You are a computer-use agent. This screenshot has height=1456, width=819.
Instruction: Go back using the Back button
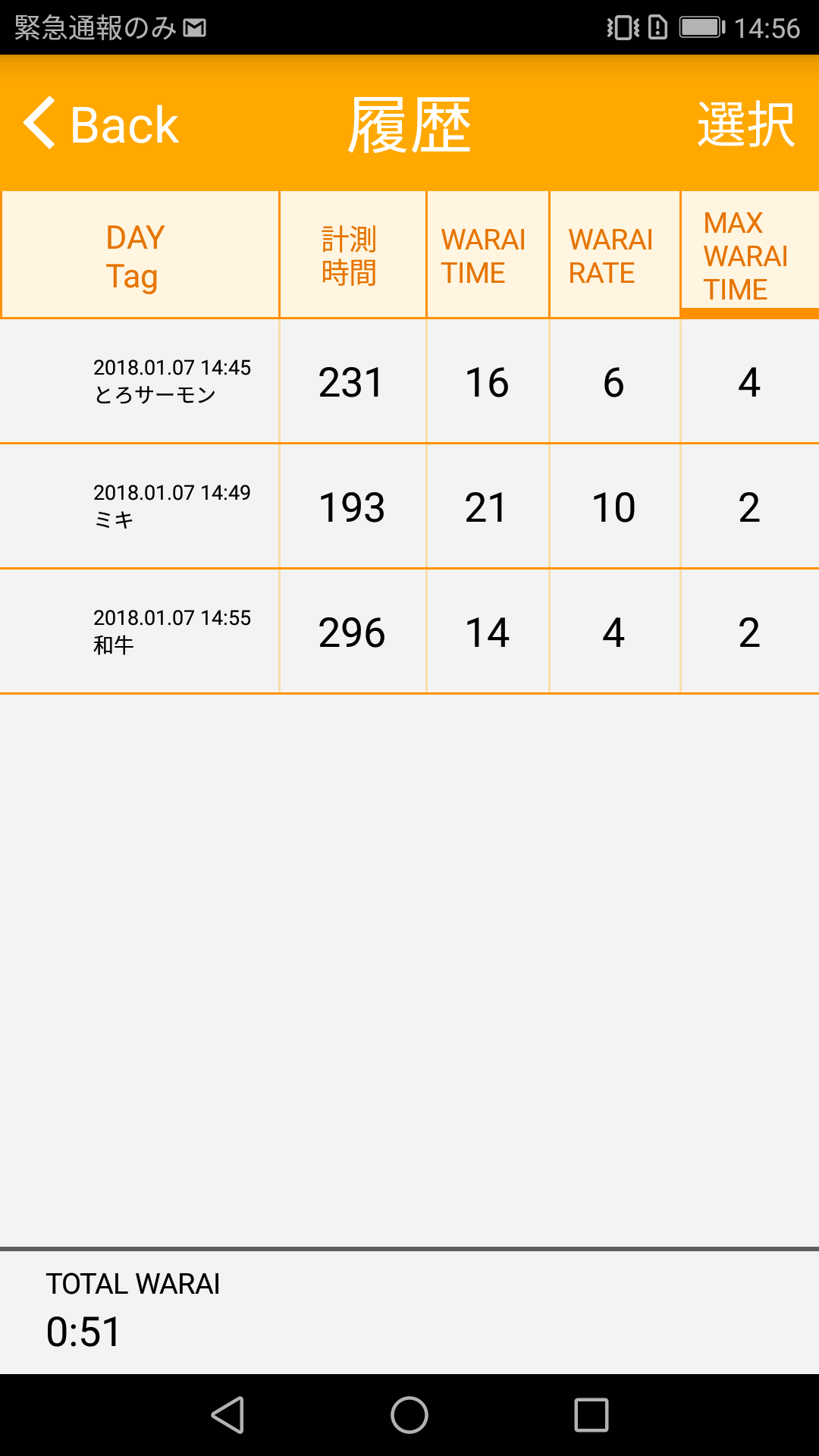click(101, 124)
